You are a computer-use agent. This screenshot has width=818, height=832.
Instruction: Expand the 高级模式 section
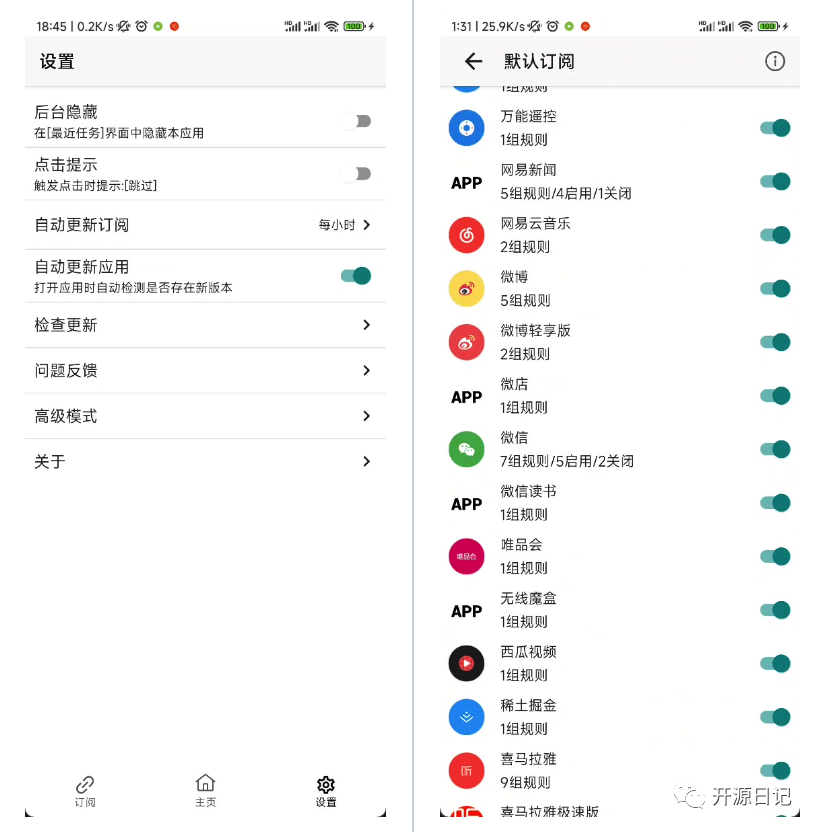205,416
